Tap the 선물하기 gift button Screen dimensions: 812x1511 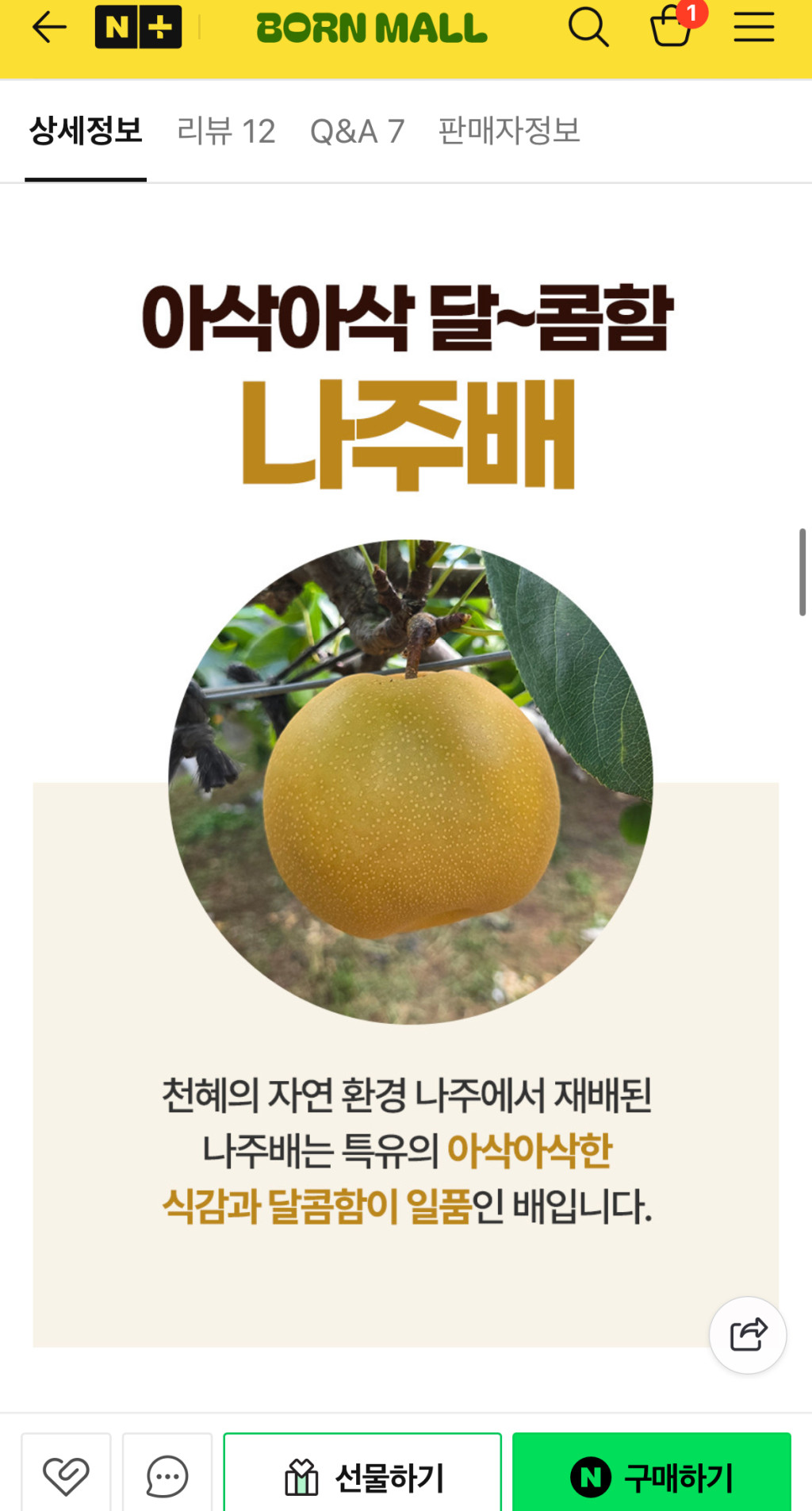point(362,1476)
